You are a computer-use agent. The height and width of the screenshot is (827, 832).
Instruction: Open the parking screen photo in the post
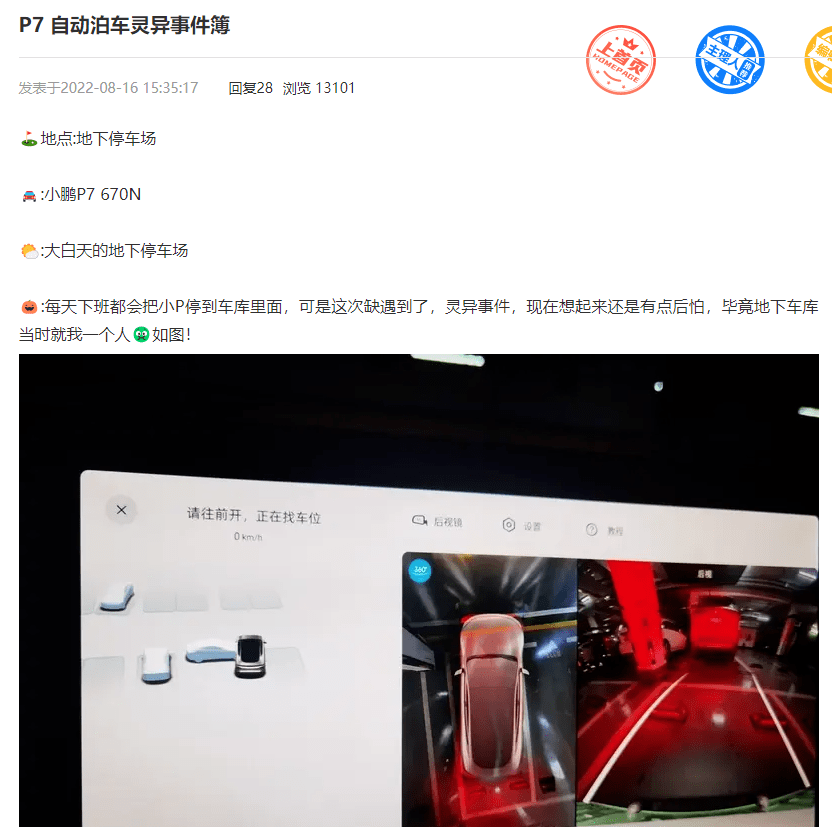418,590
